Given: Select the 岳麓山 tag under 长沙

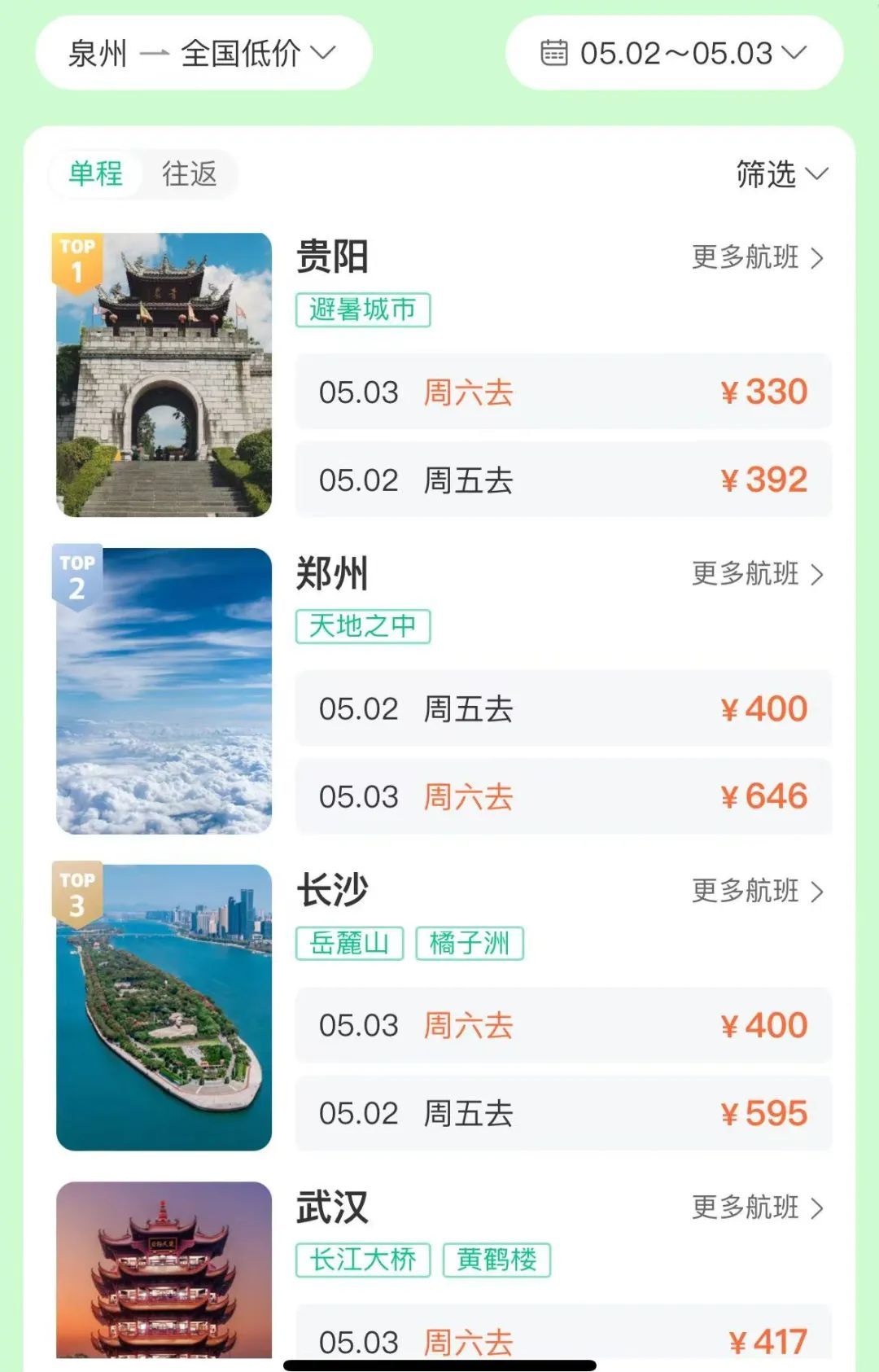Looking at the screenshot, I should (349, 943).
